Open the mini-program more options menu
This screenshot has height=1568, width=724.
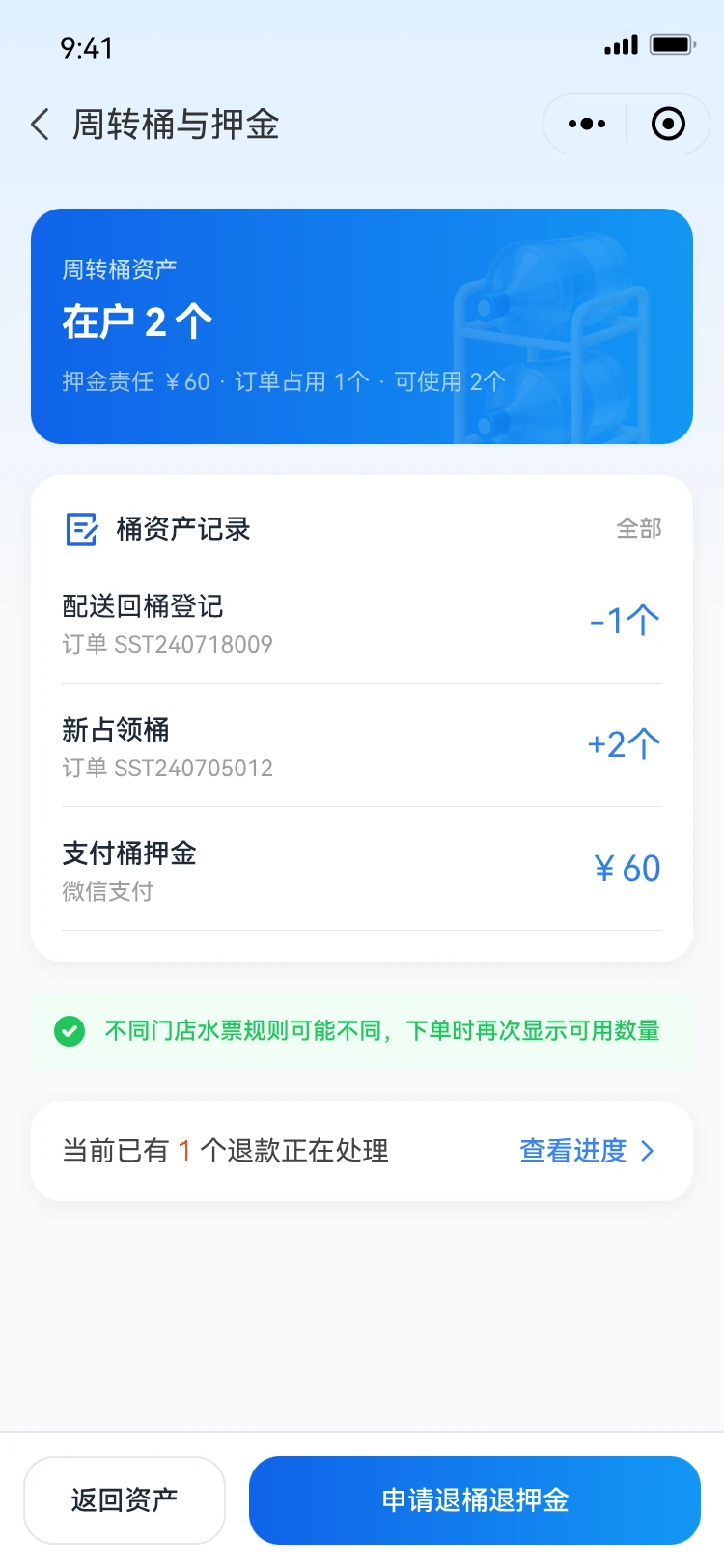pos(586,124)
